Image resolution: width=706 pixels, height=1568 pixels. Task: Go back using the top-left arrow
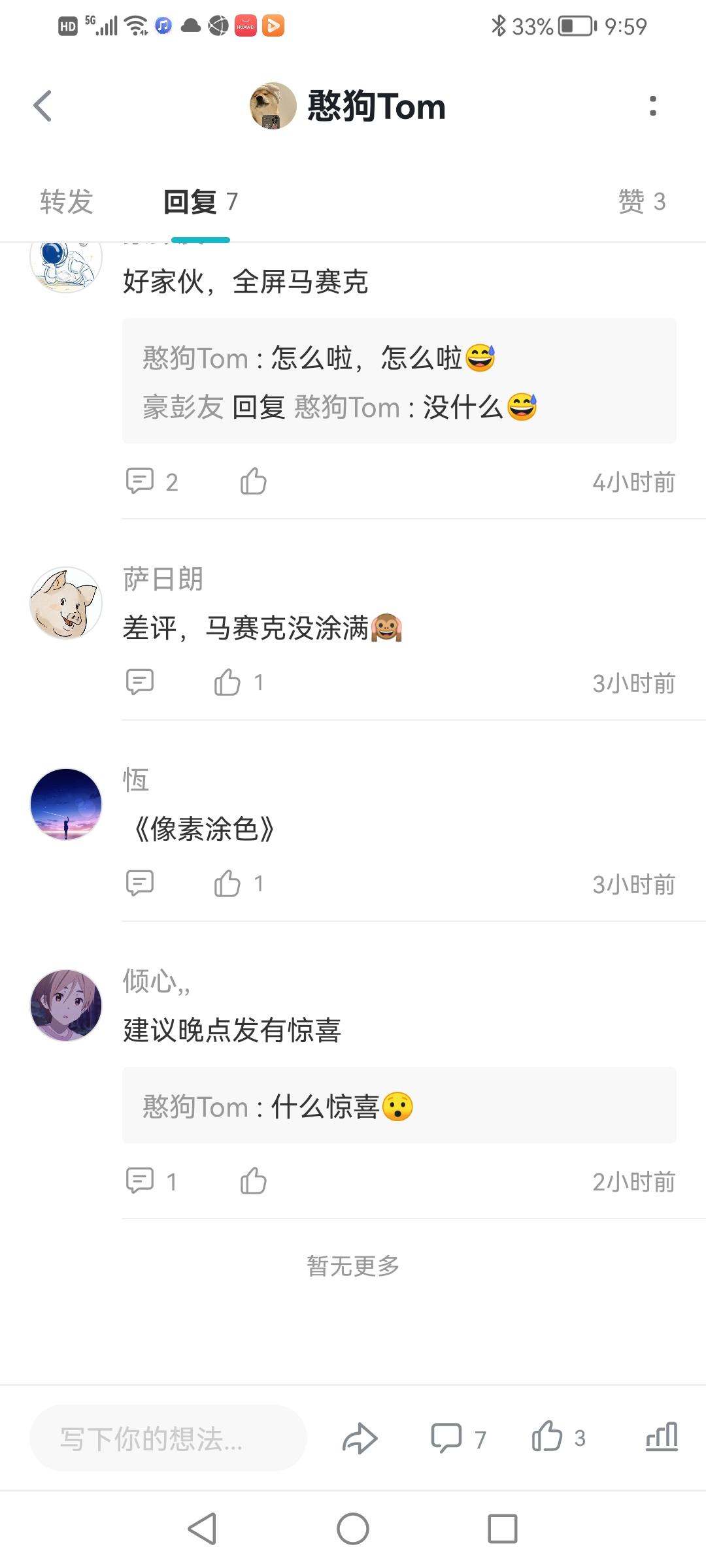pos(42,106)
